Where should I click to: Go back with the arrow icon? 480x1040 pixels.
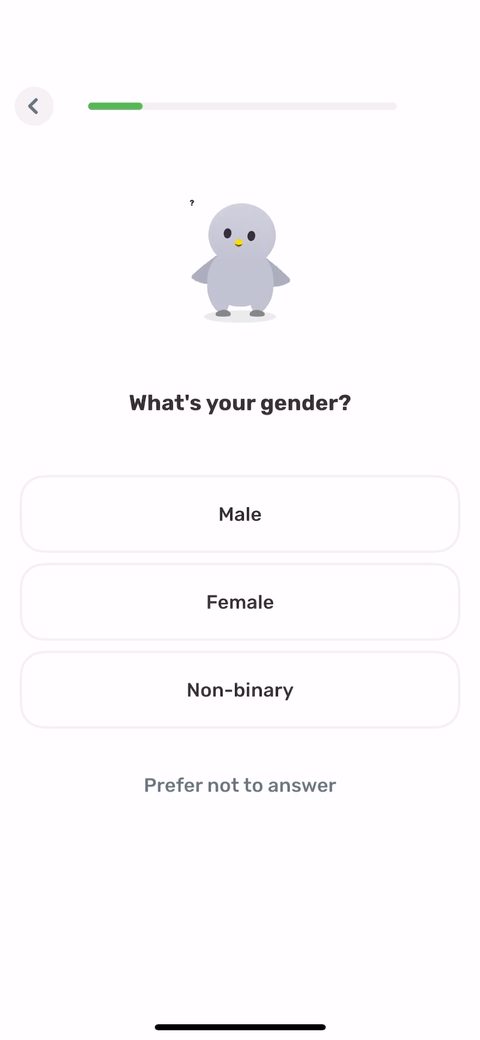coord(34,106)
